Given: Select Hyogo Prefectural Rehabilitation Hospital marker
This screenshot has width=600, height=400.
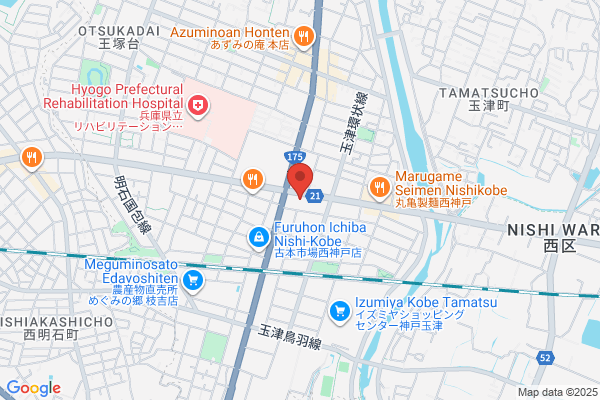Looking at the screenshot, I should pos(197,106).
